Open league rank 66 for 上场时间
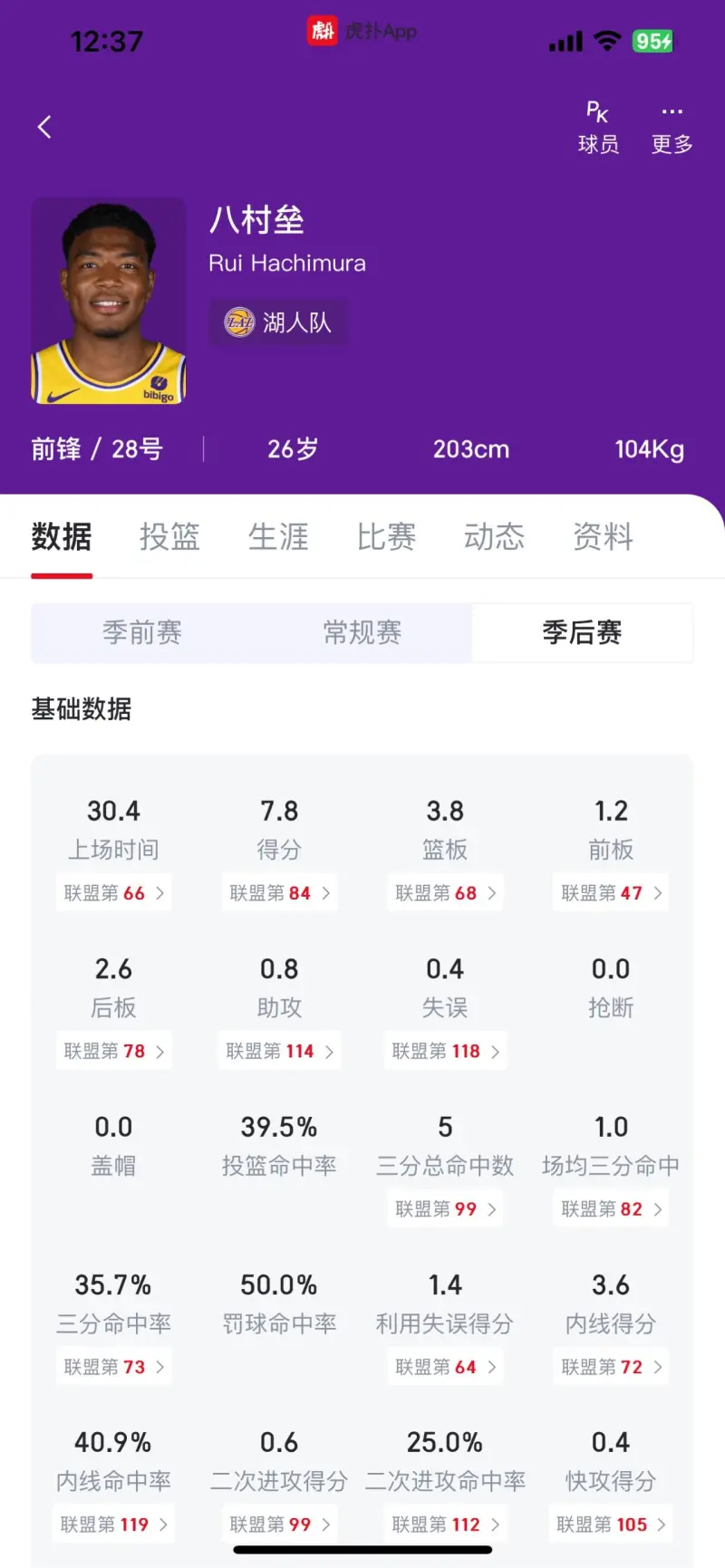The image size is (725, 1568). [114, 893]
